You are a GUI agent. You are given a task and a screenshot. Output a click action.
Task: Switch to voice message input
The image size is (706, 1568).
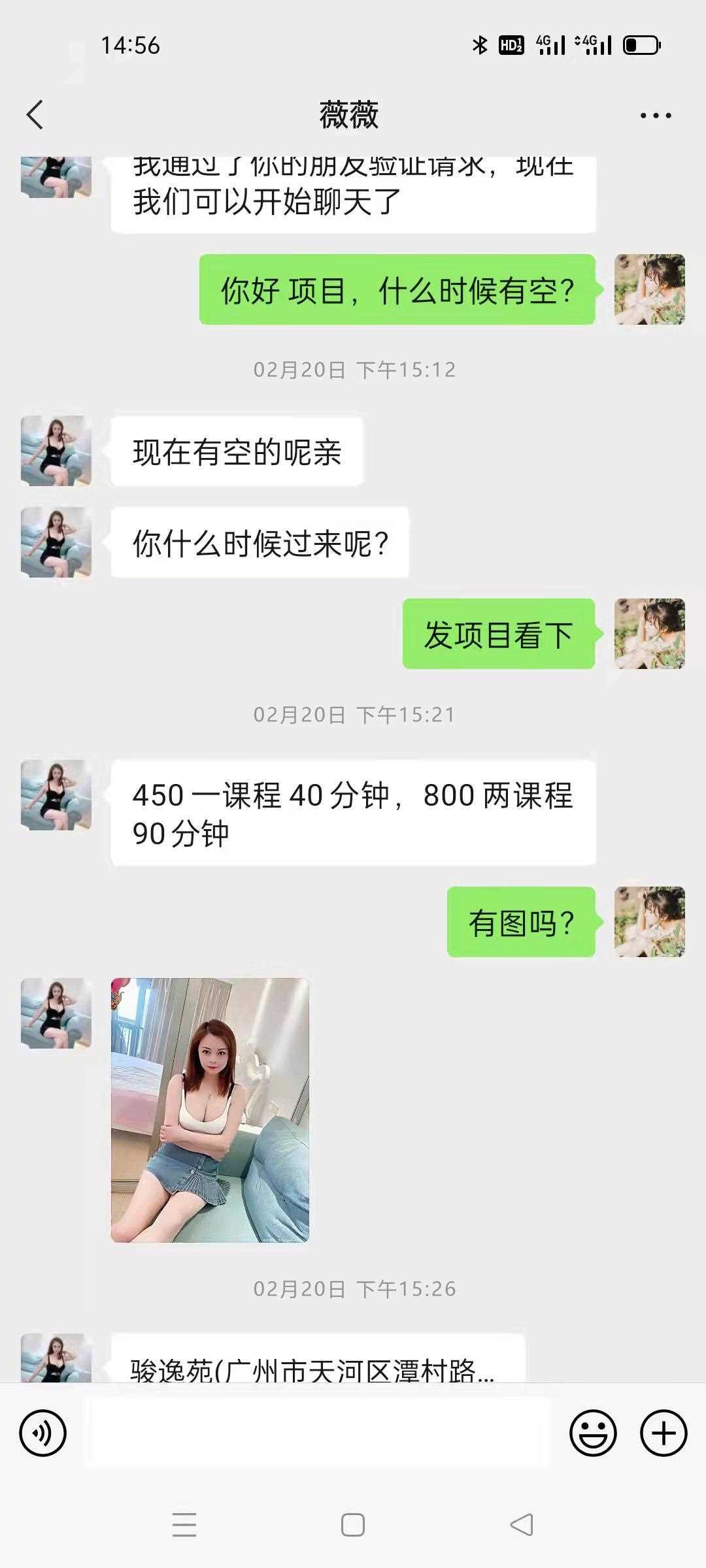(43, 1433)
